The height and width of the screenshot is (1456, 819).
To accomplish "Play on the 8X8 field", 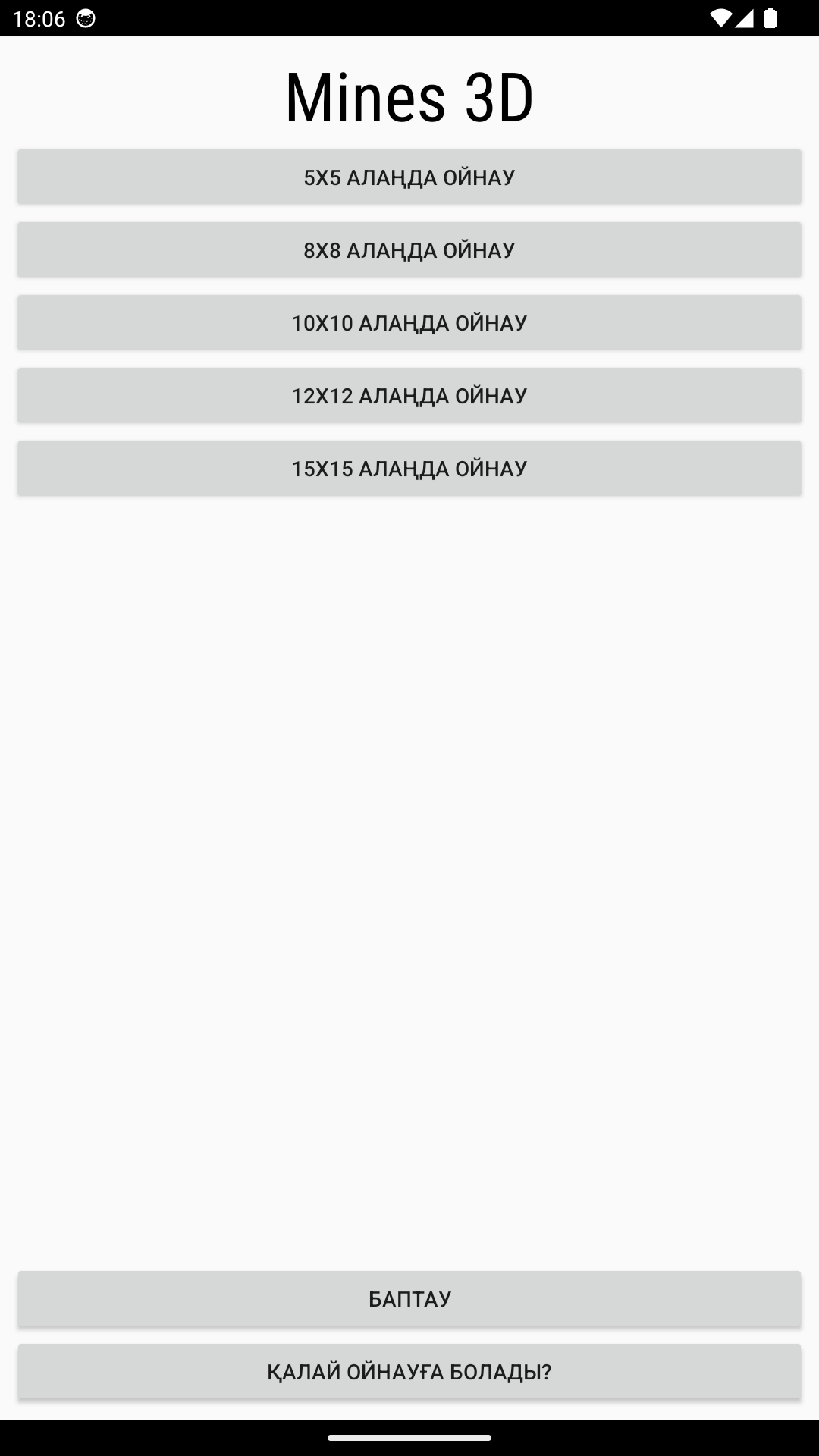I will click(x=409, y=249).
